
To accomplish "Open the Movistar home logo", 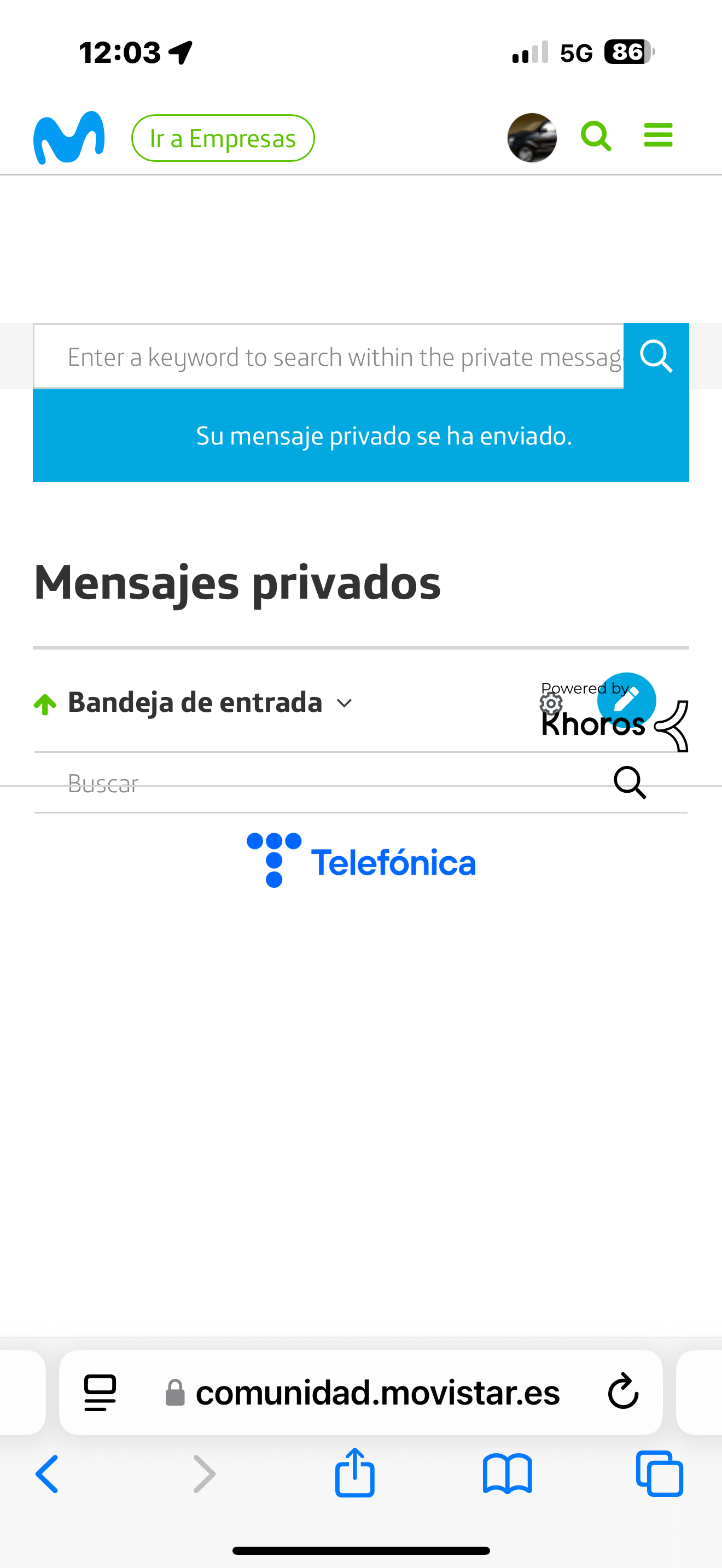I will pyautogui.click(x=69, y=138).
